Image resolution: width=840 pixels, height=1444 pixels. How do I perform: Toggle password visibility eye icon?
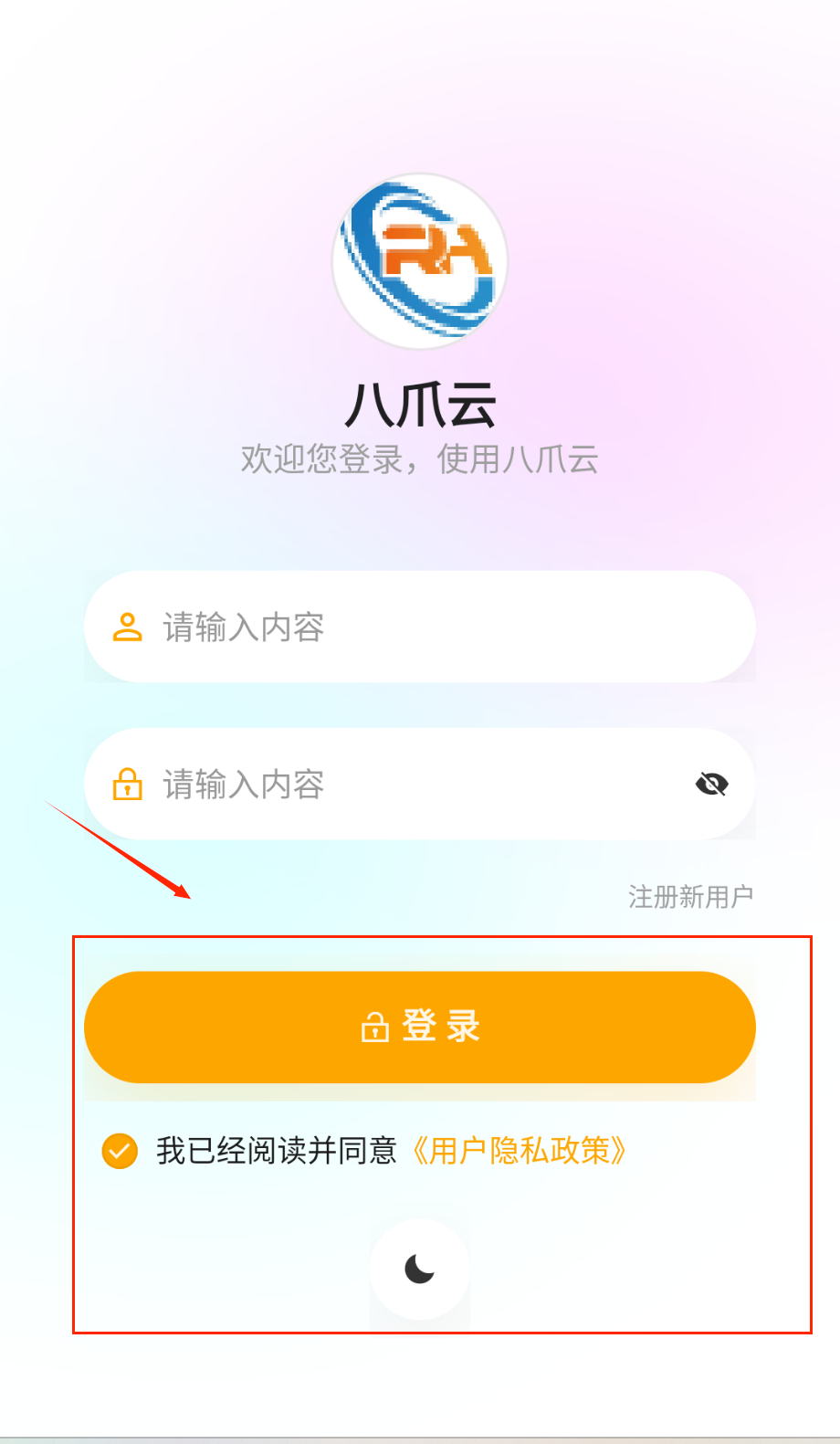(x=711, y=784)
